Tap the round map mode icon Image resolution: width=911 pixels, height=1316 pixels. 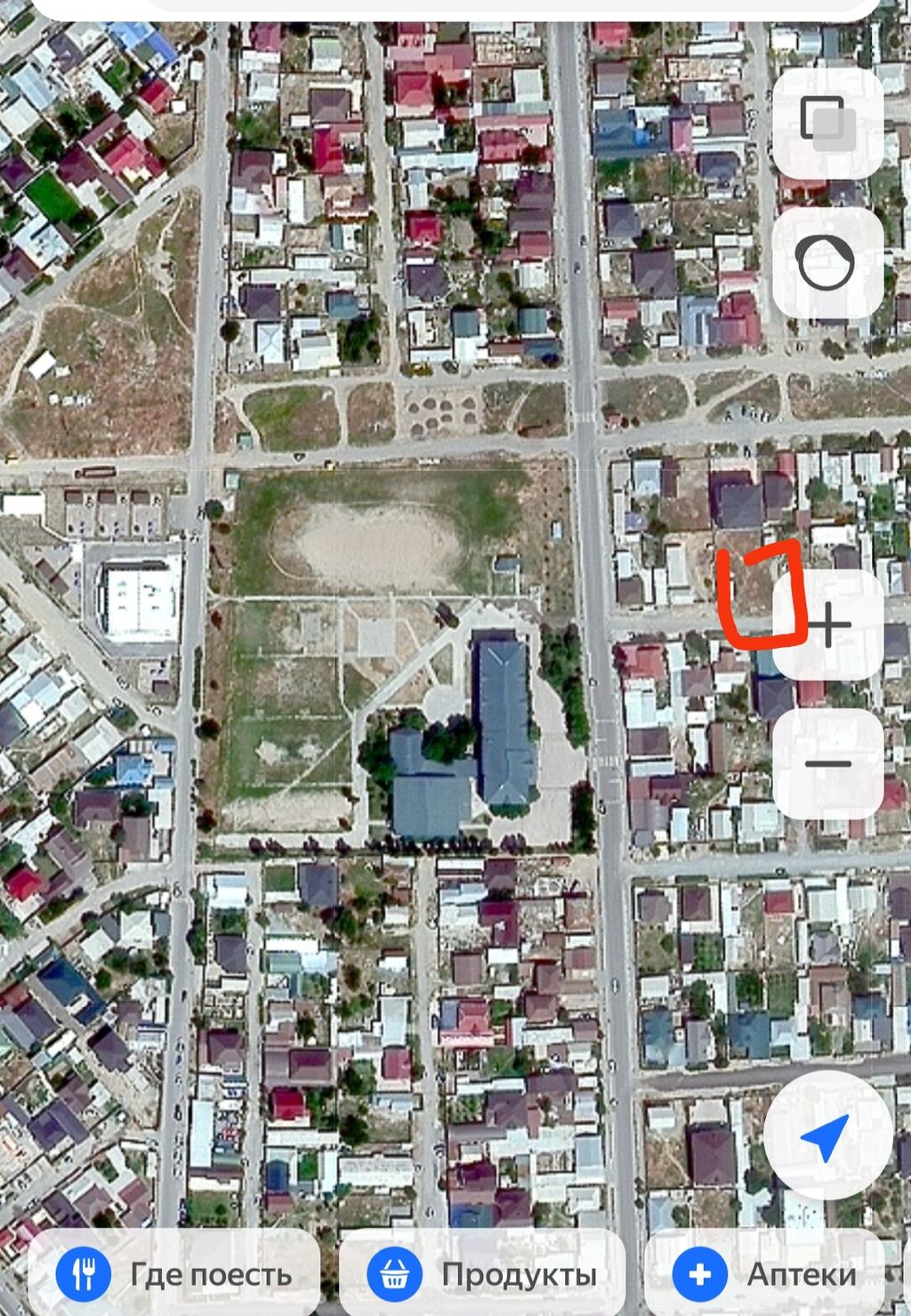click(x=827, y=263)
